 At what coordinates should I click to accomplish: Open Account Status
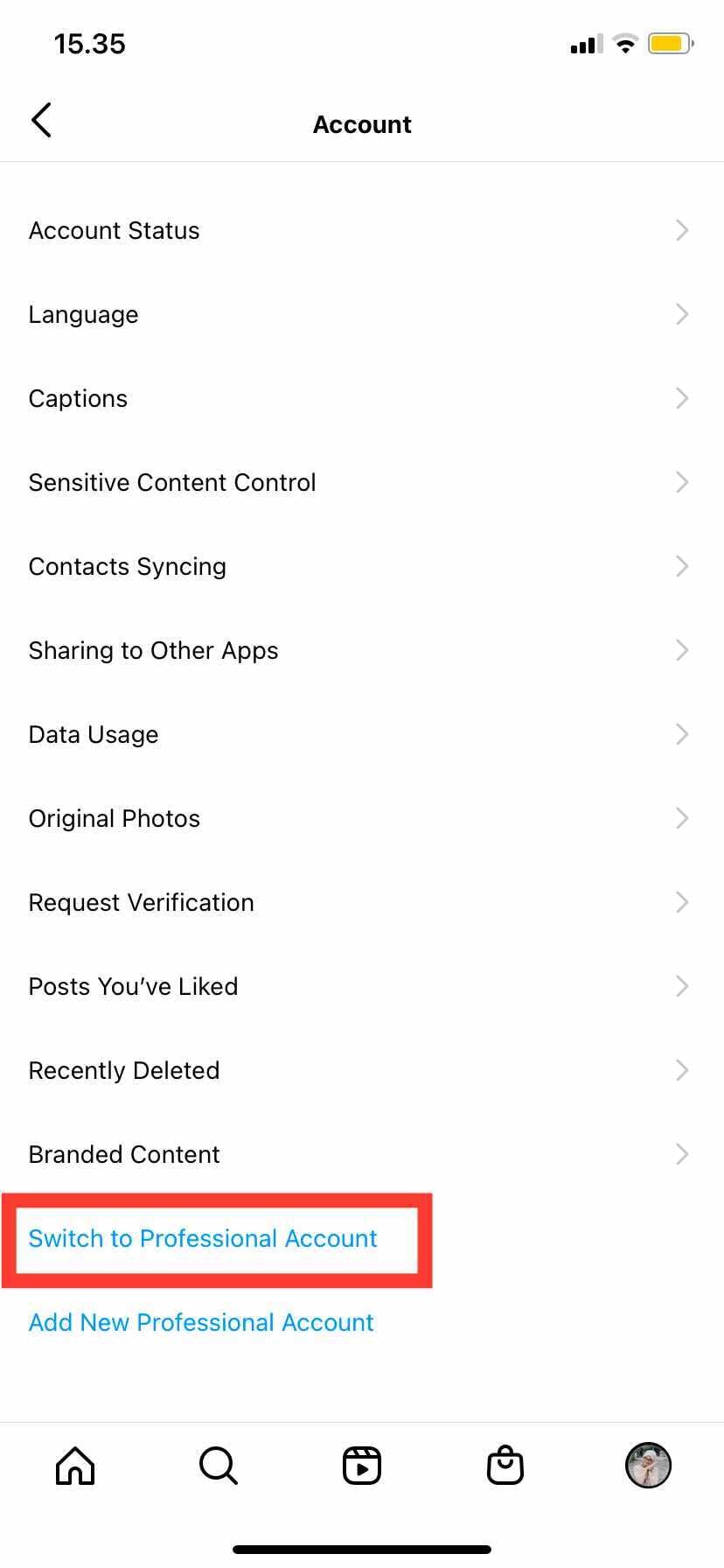tap(114, 230)
